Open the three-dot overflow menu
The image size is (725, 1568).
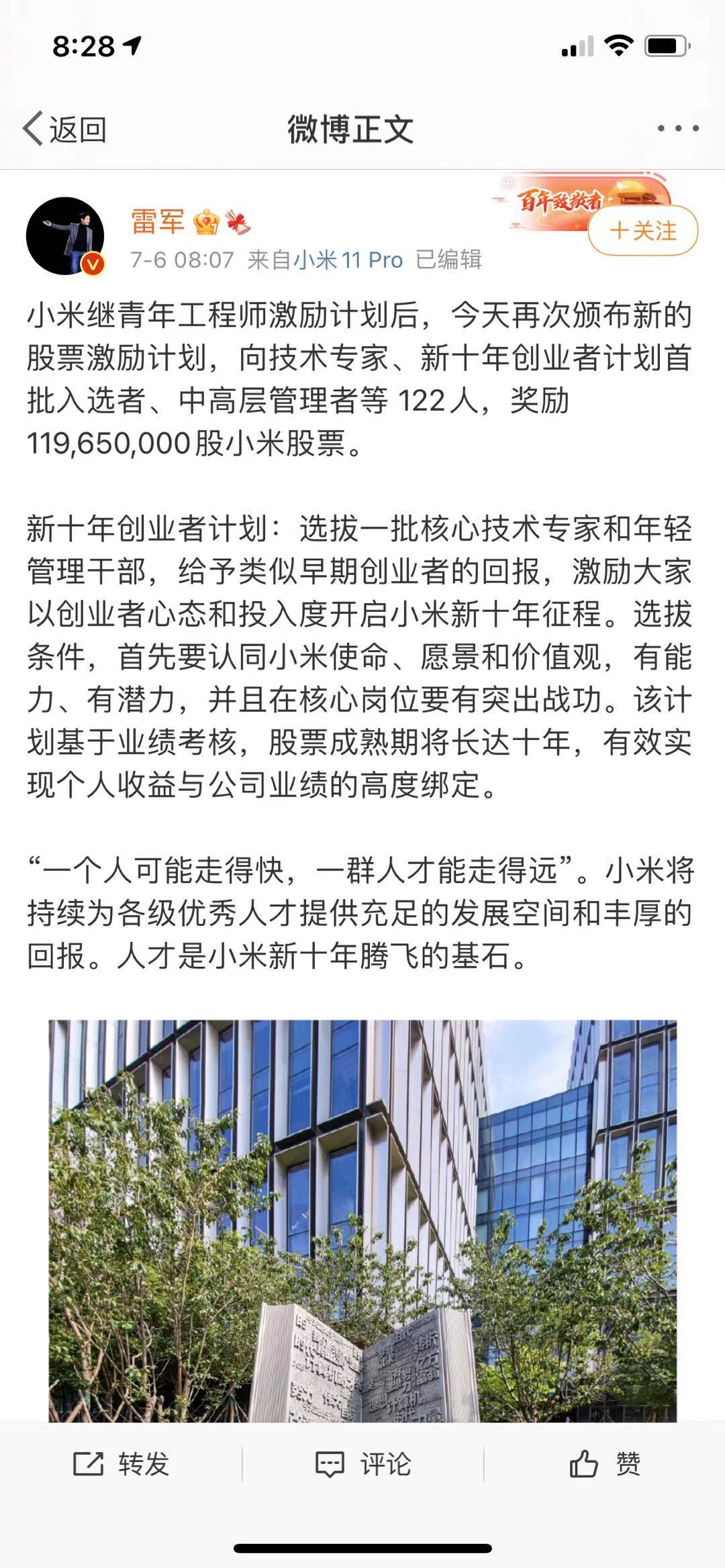tap(678, 129)
